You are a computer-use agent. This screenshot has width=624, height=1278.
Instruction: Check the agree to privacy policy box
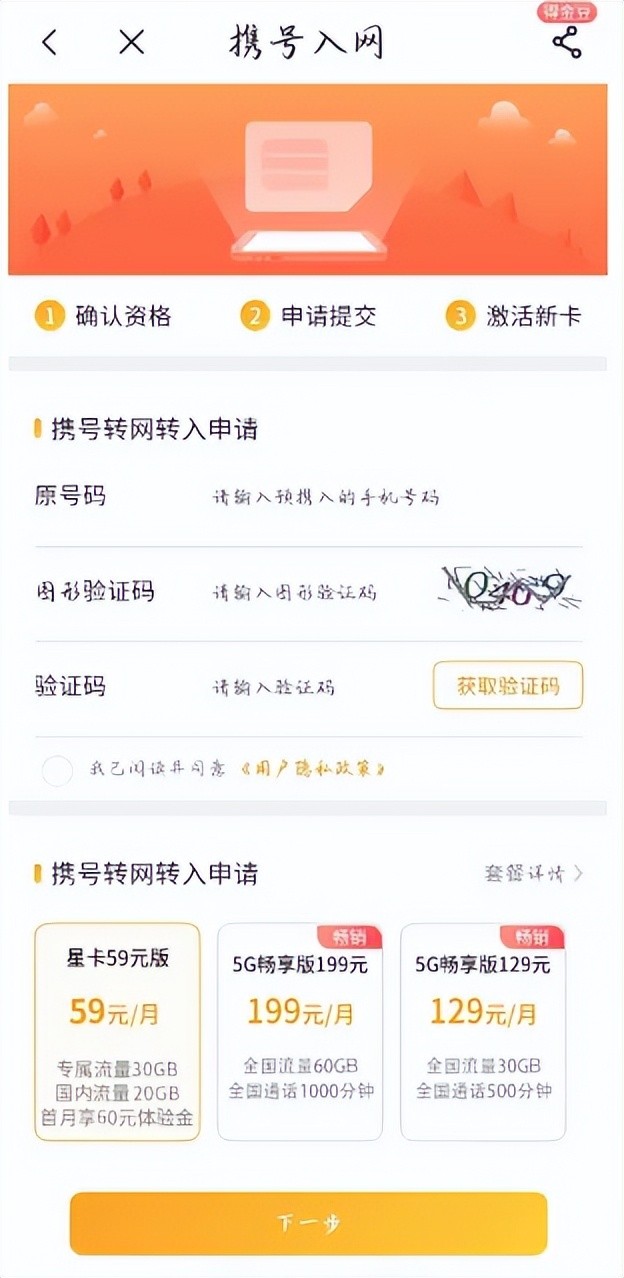(57, 770)
